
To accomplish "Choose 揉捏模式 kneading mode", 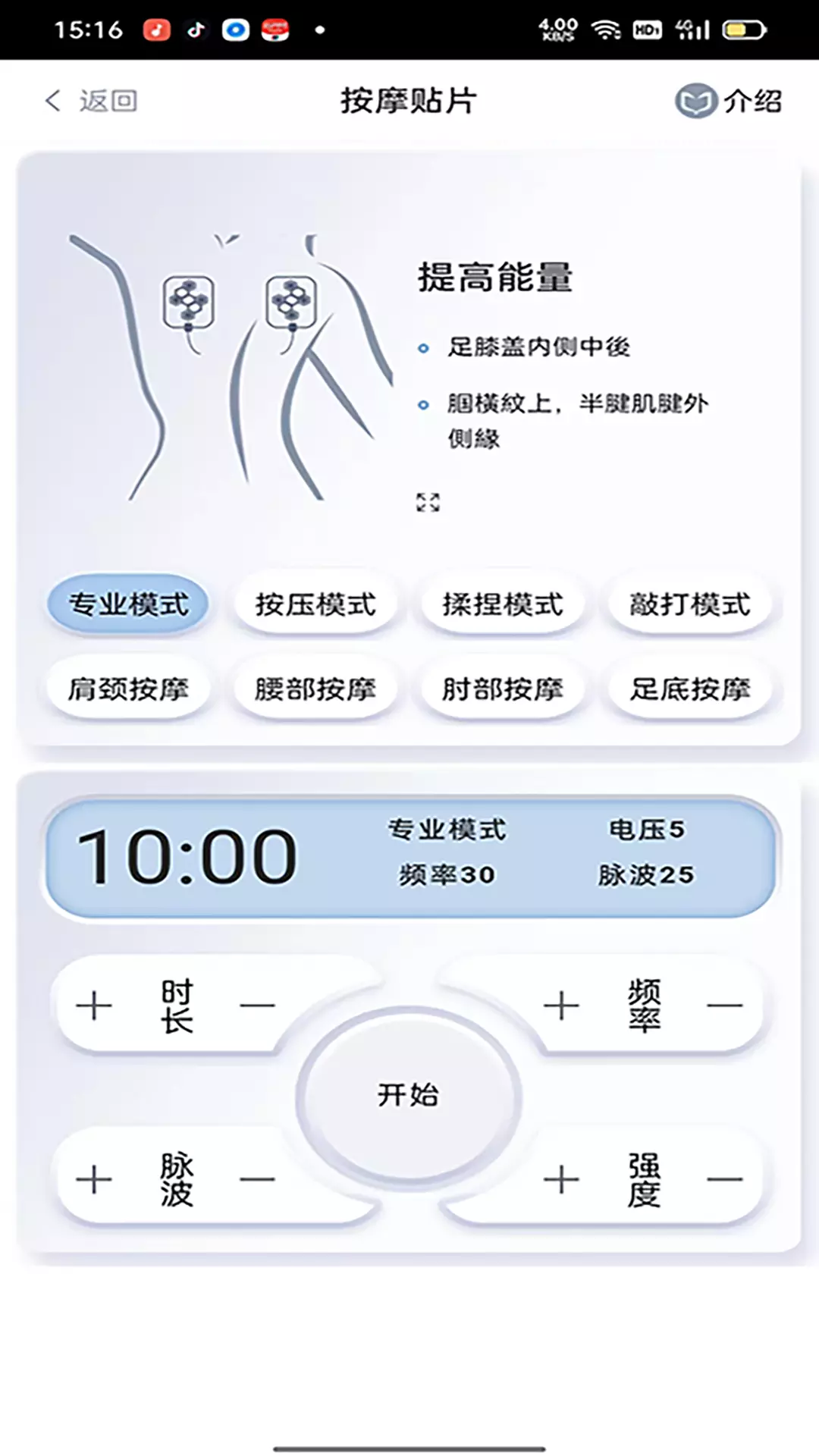I will pos(503,604).
